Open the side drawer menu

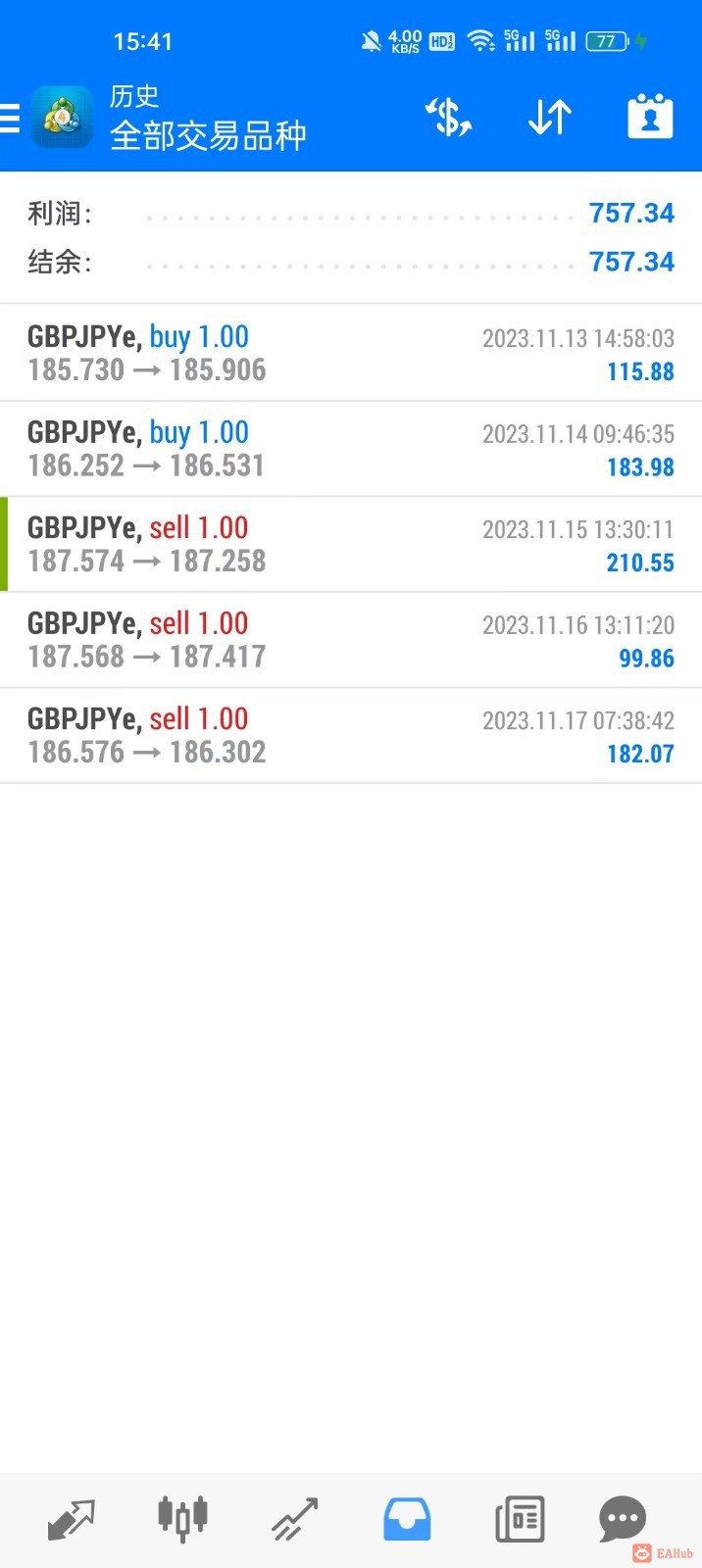coord(11,119)
